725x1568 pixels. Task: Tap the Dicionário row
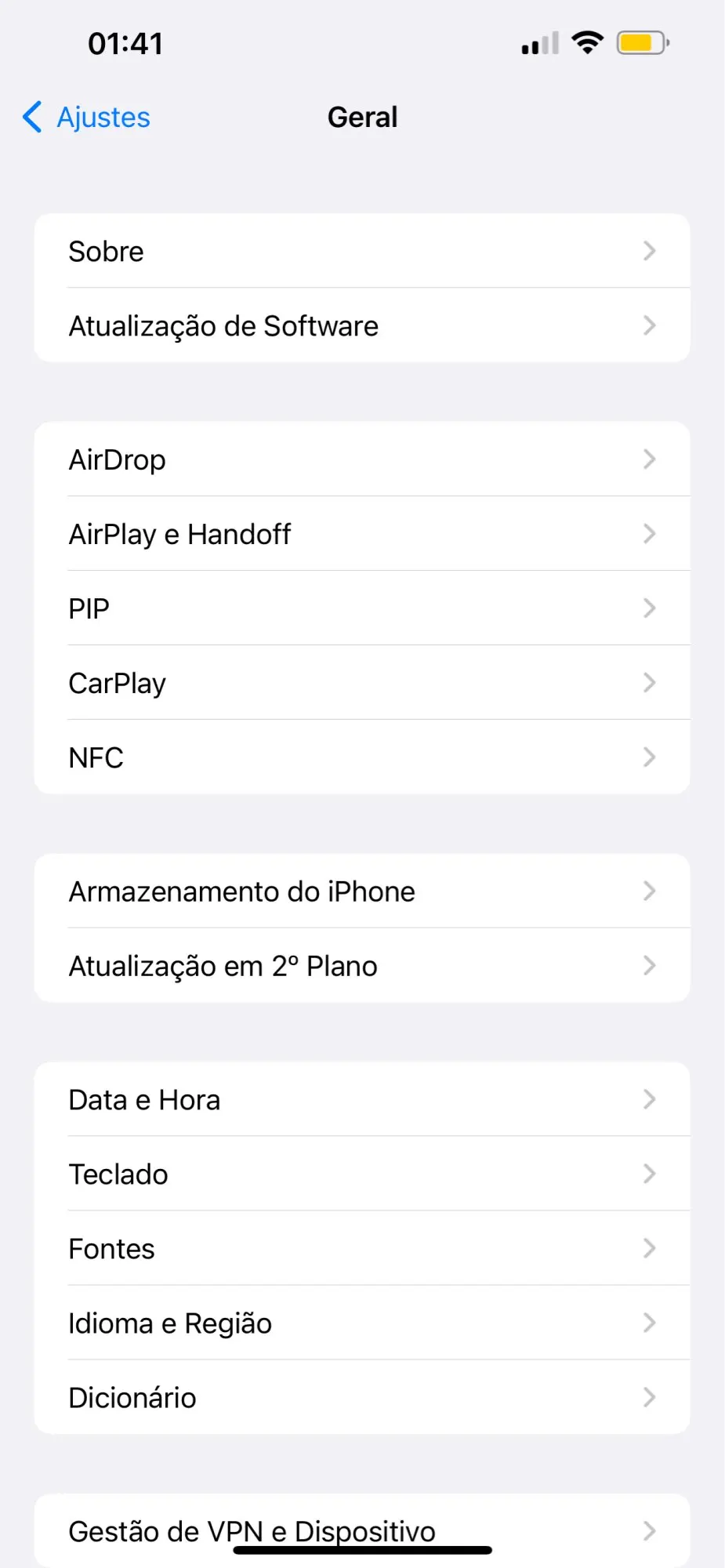(x=361, y=1398)
